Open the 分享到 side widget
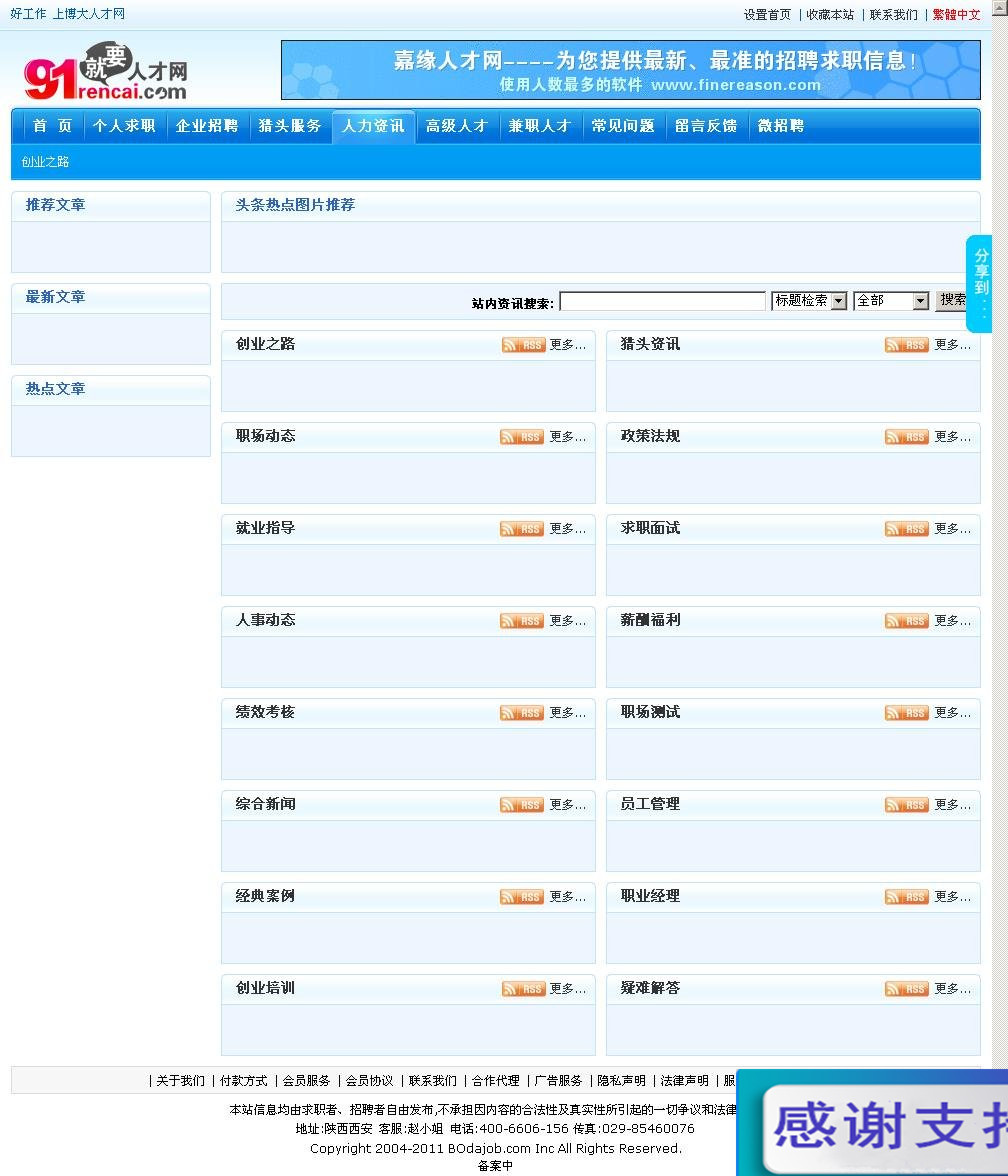 [x=980, y=283]
